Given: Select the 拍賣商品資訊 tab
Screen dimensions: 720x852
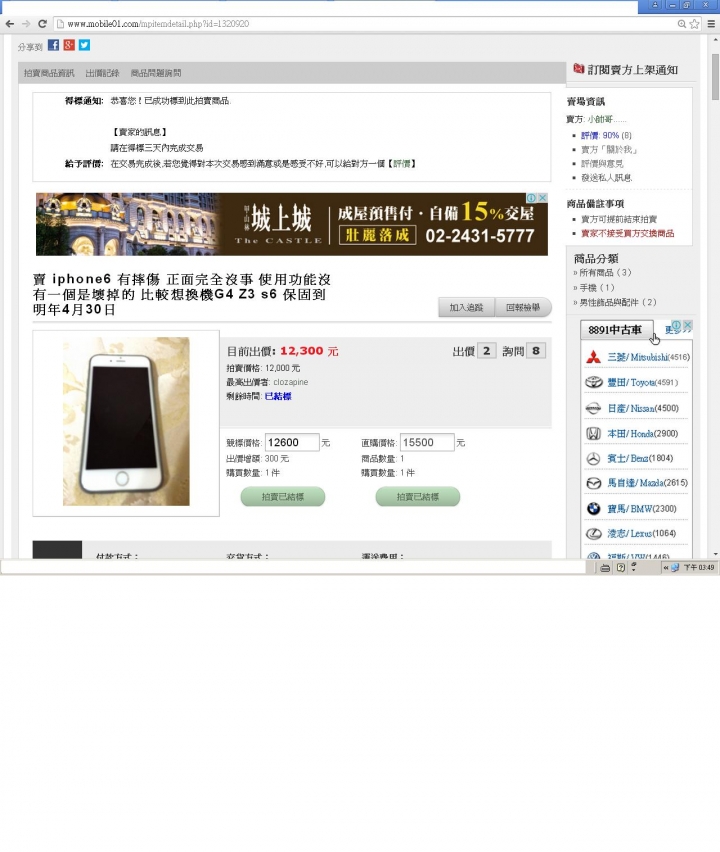Looking at the screenshot, I should 49,73.
